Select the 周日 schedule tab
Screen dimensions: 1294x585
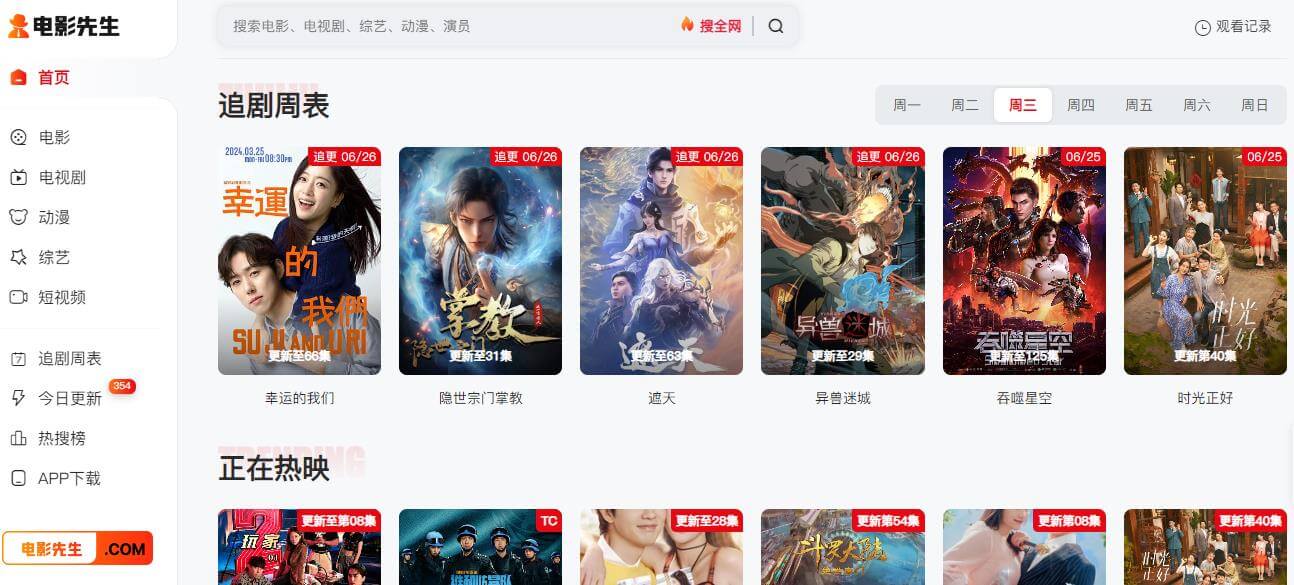[x=1254, y=105]
